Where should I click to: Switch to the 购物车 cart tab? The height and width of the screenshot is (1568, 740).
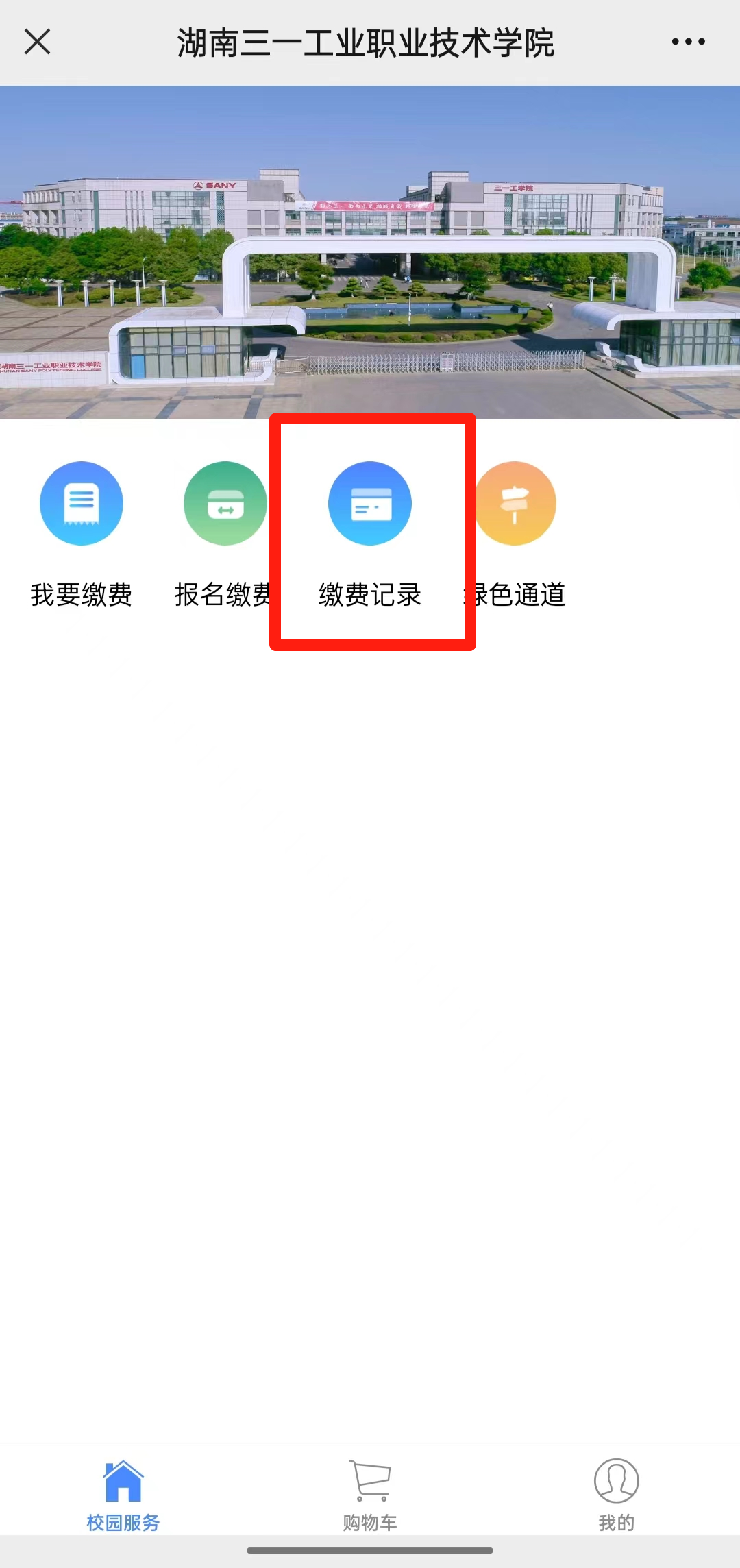tap(370, 1494)
